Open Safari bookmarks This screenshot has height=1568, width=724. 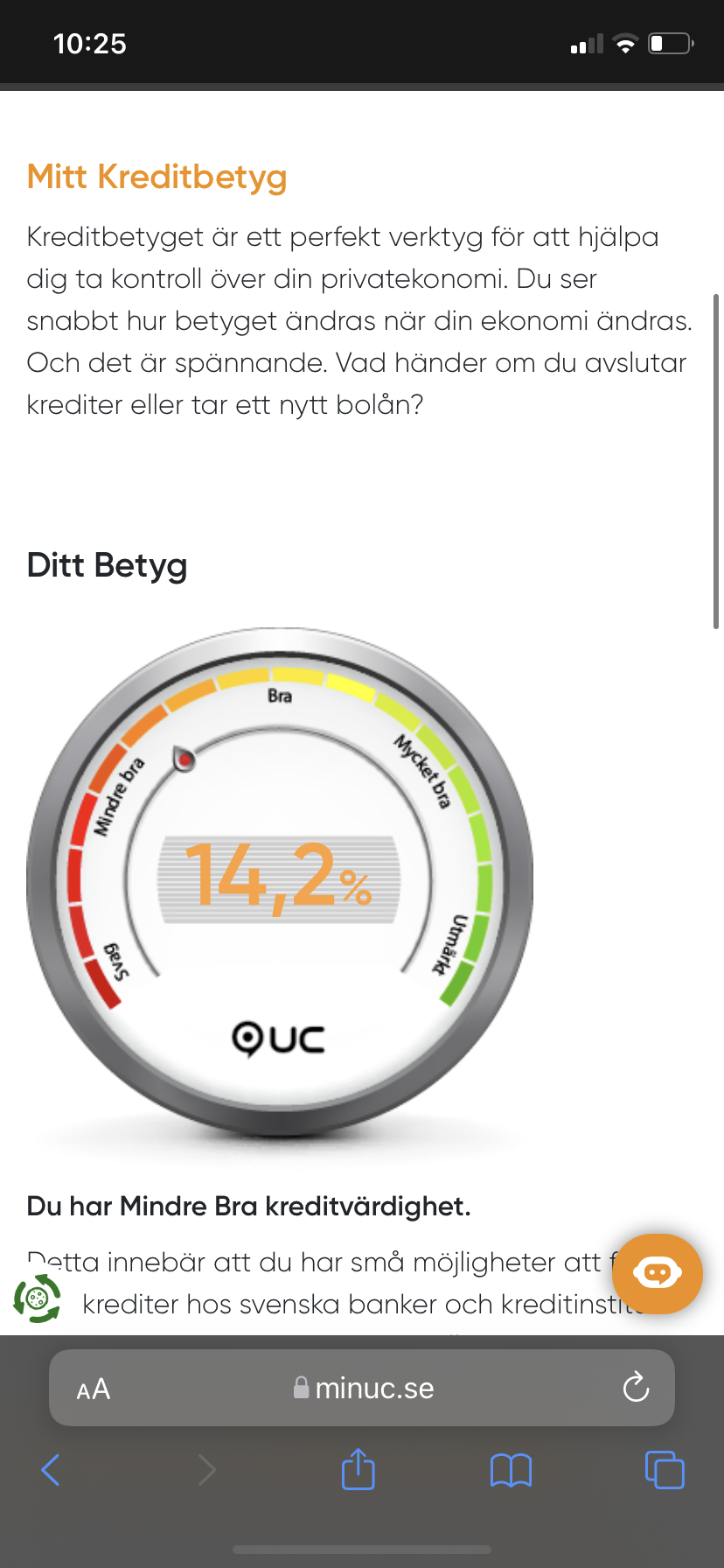coord(512,1470)
